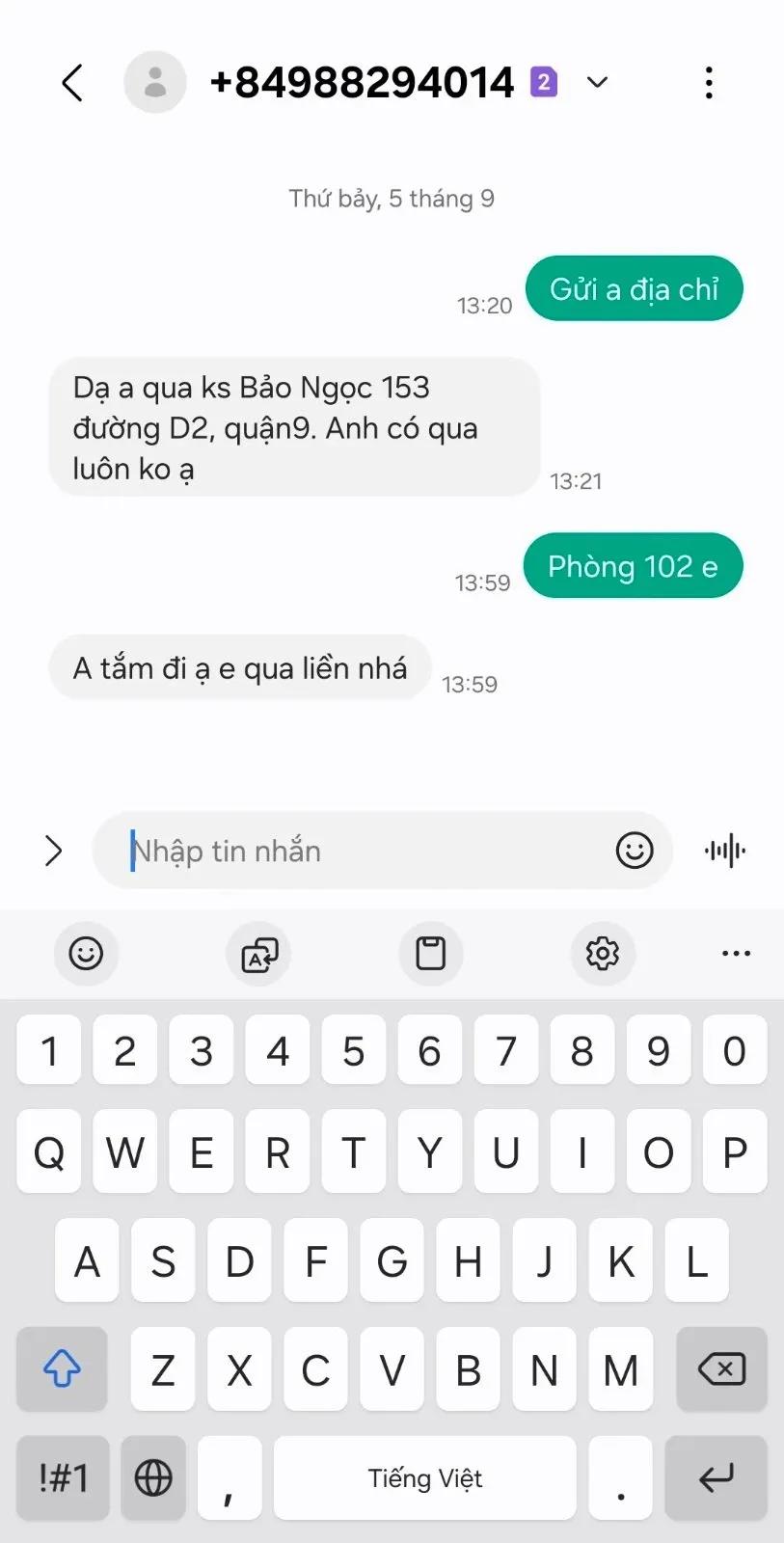Tap the backspace key

pos(721,1368)
